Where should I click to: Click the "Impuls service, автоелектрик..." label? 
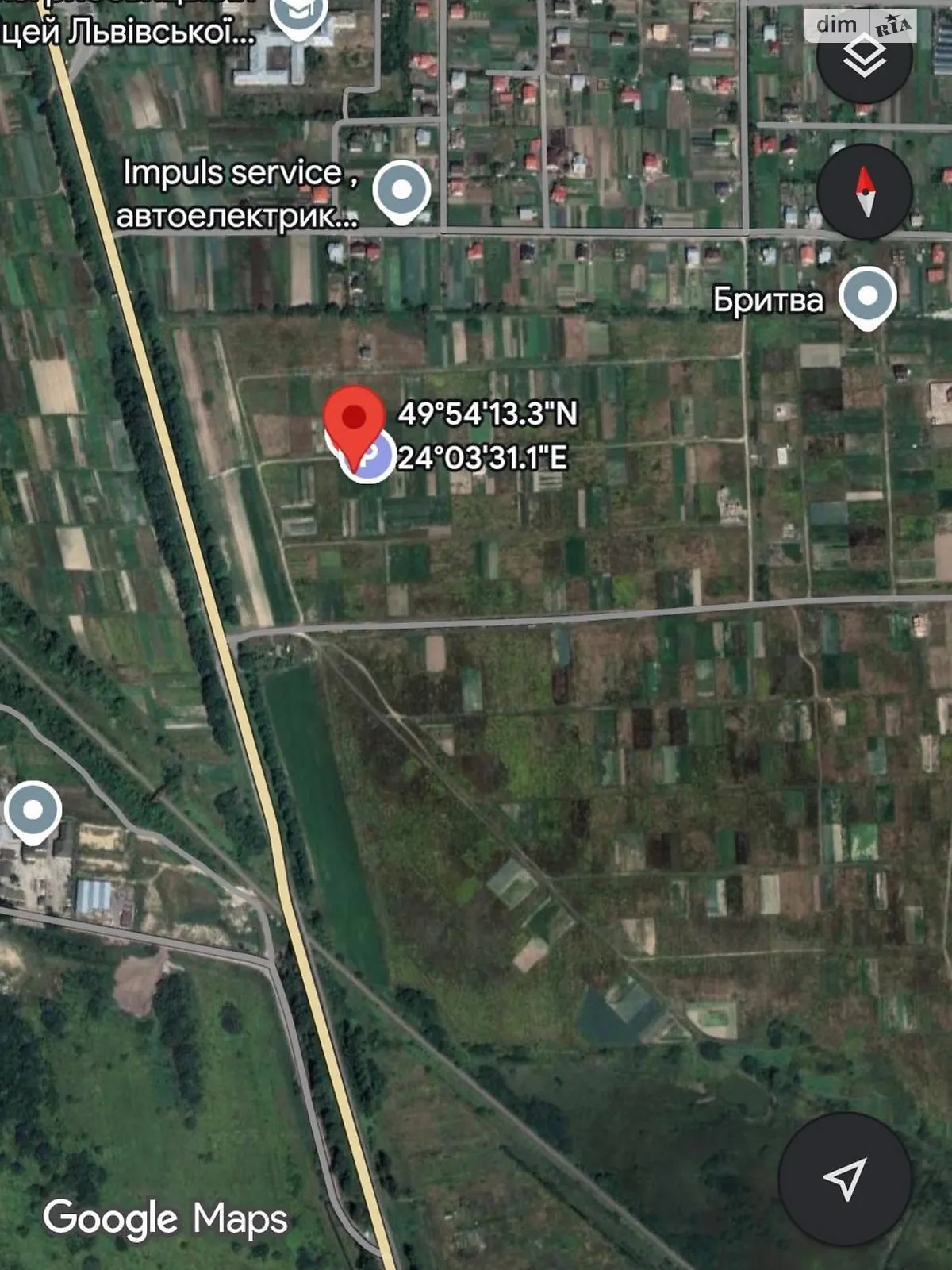tap(240, 194)
